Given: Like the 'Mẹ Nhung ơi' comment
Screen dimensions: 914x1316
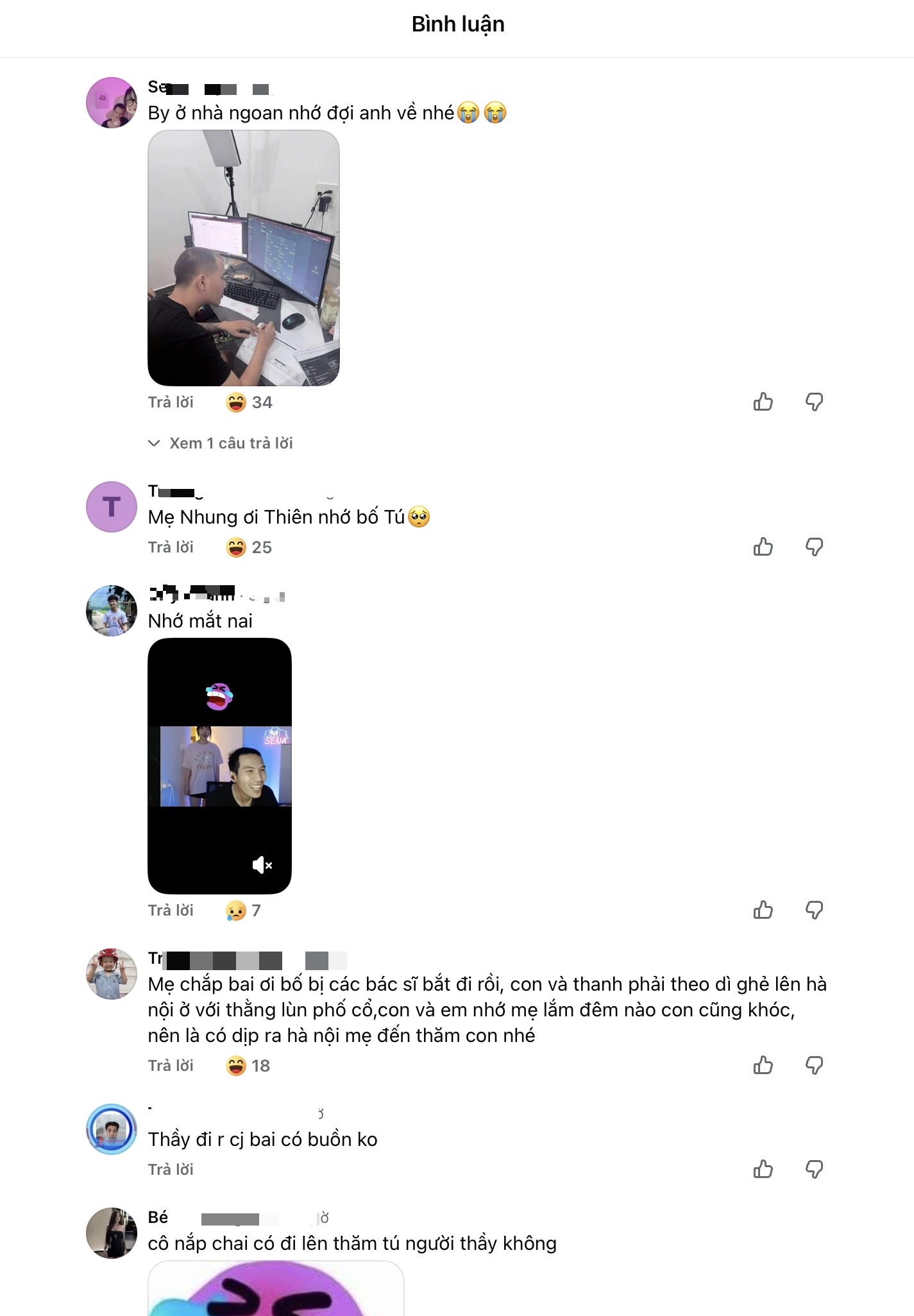Looking at the screenshot, I should point(763,547).
